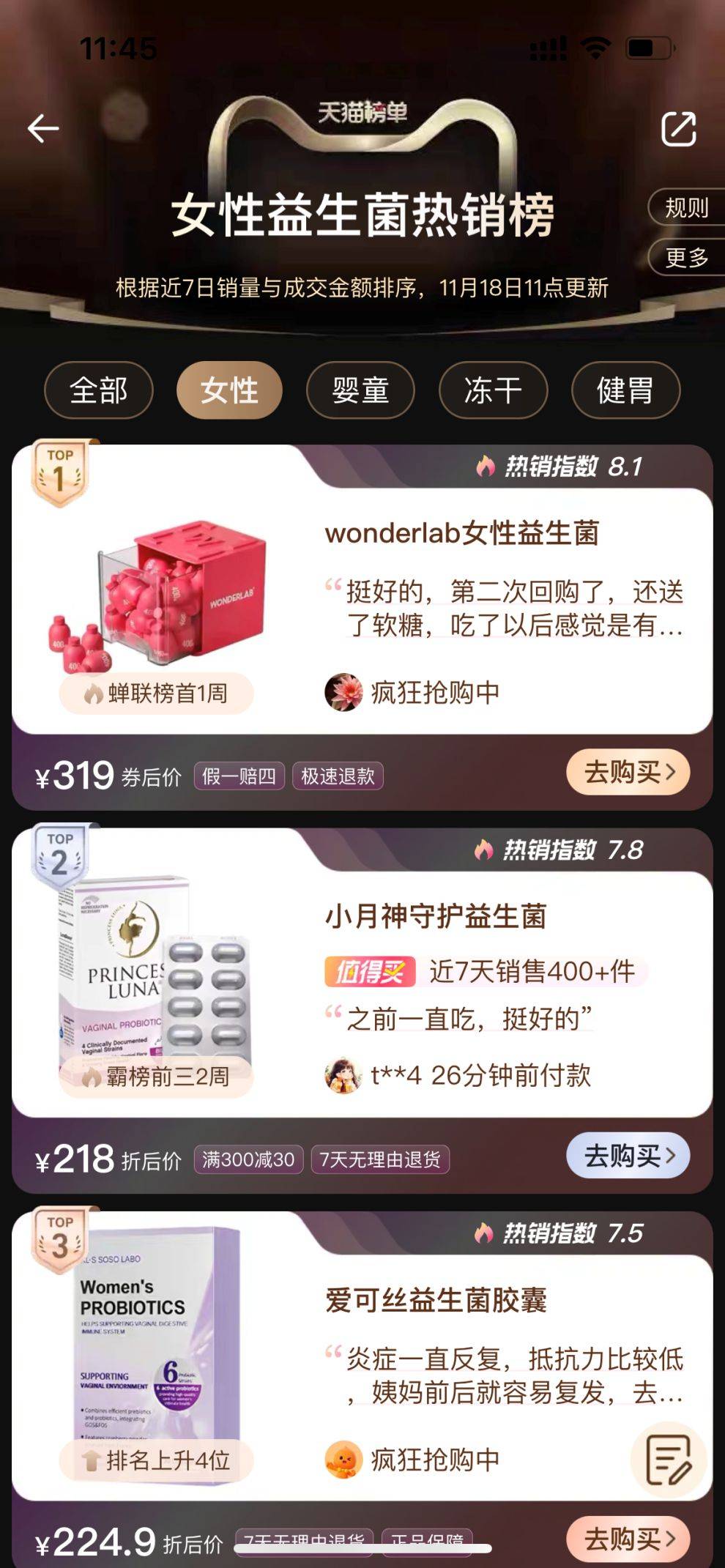The height and width of the screenshot is (1568, 725).
Task: Select the 女性 category chip
Action: [x=229, y=390]
